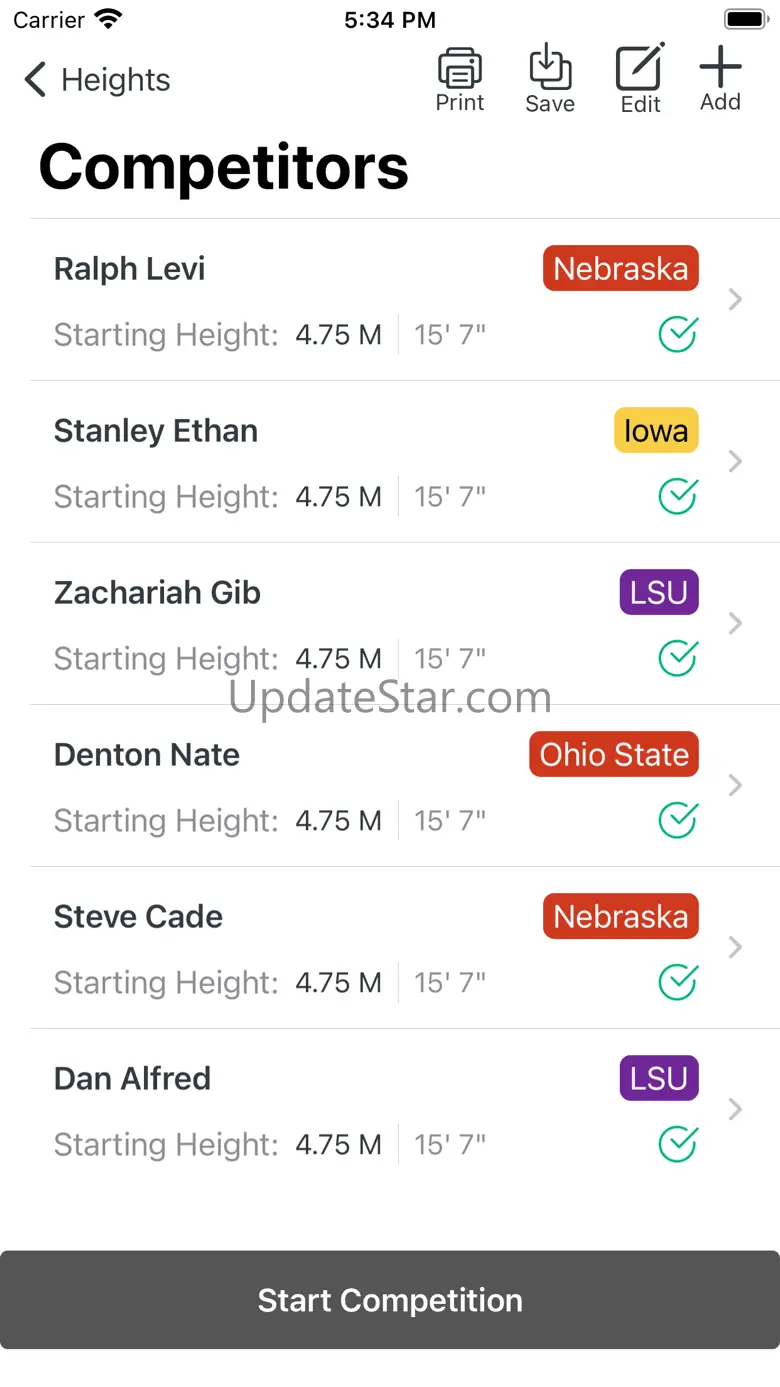Image resolution: width=780 pixels, height=1387 pixels.
Task: Save the competitors list
Action: (550, 80)
